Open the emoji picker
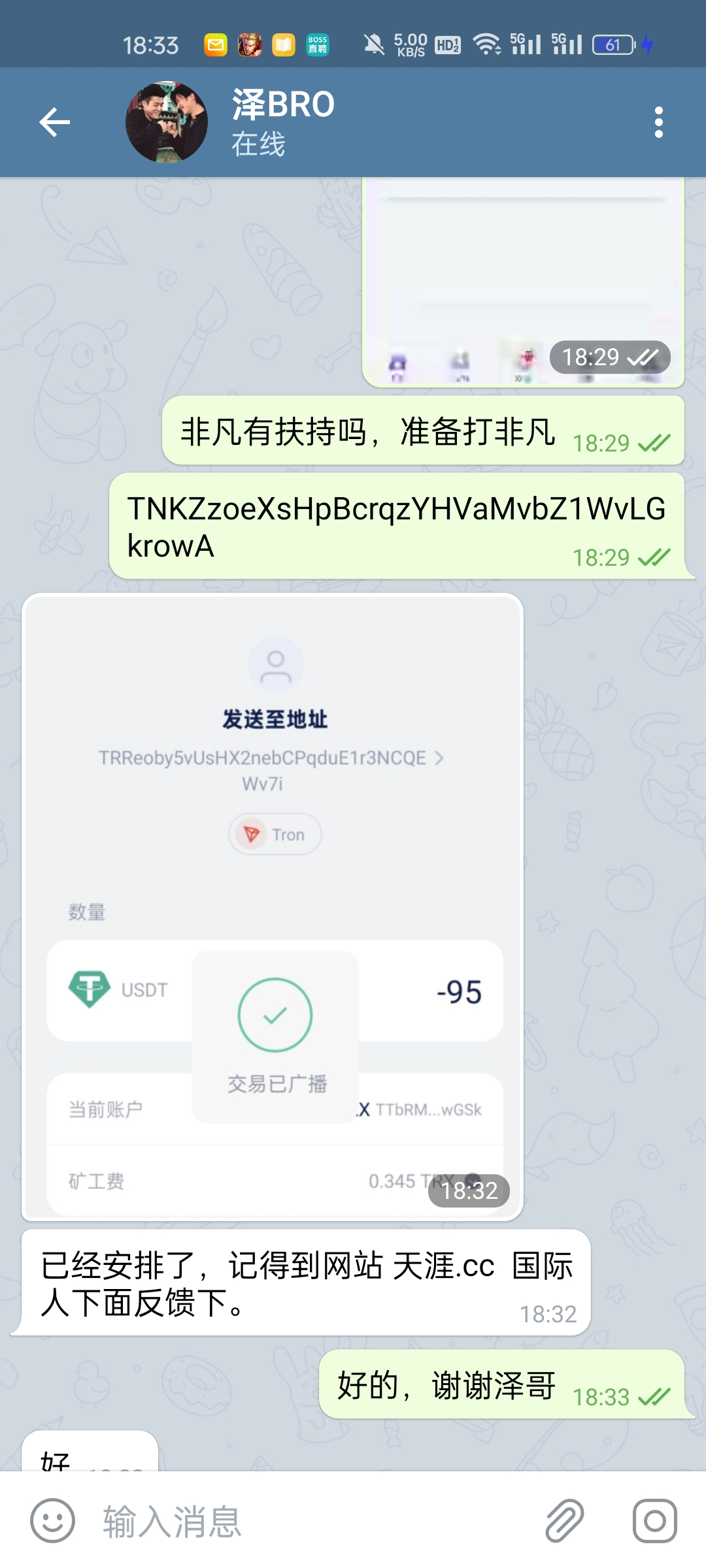Screen dimensions: 706x1568 (52, 1521)
